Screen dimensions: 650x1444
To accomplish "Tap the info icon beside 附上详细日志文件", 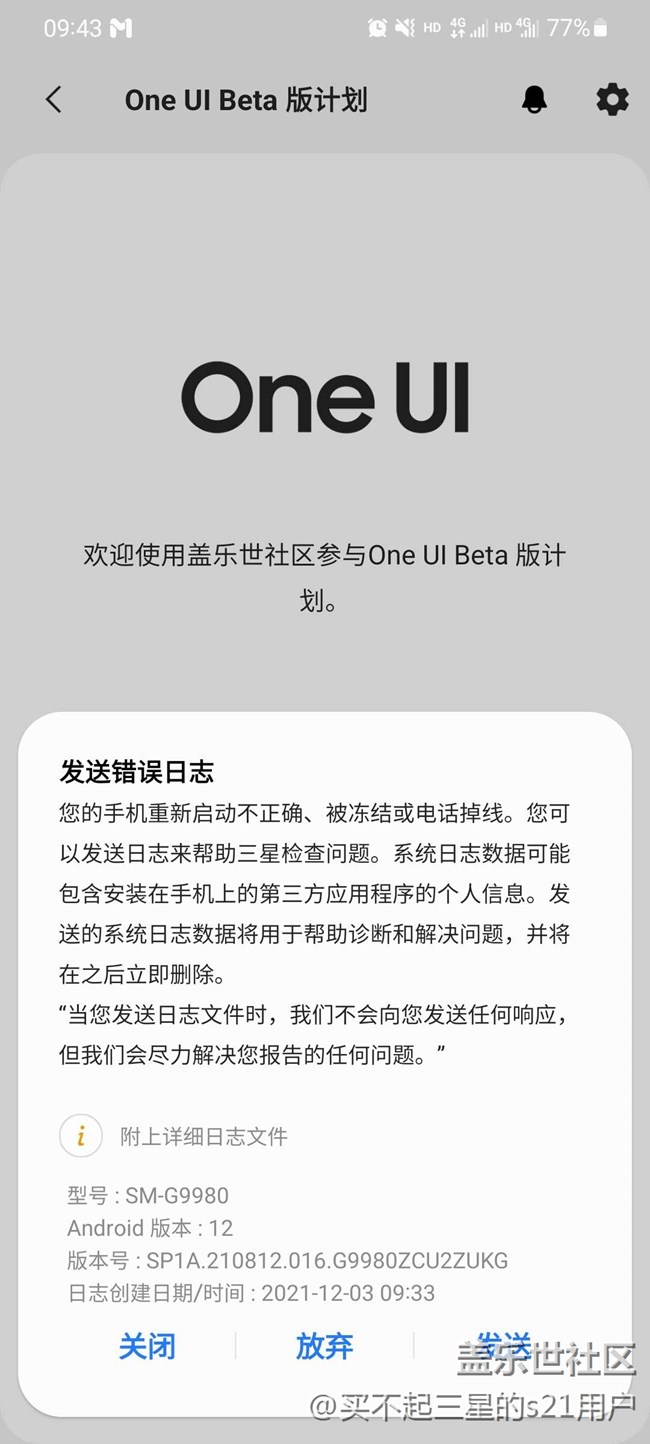I will tap(81, 1136).
